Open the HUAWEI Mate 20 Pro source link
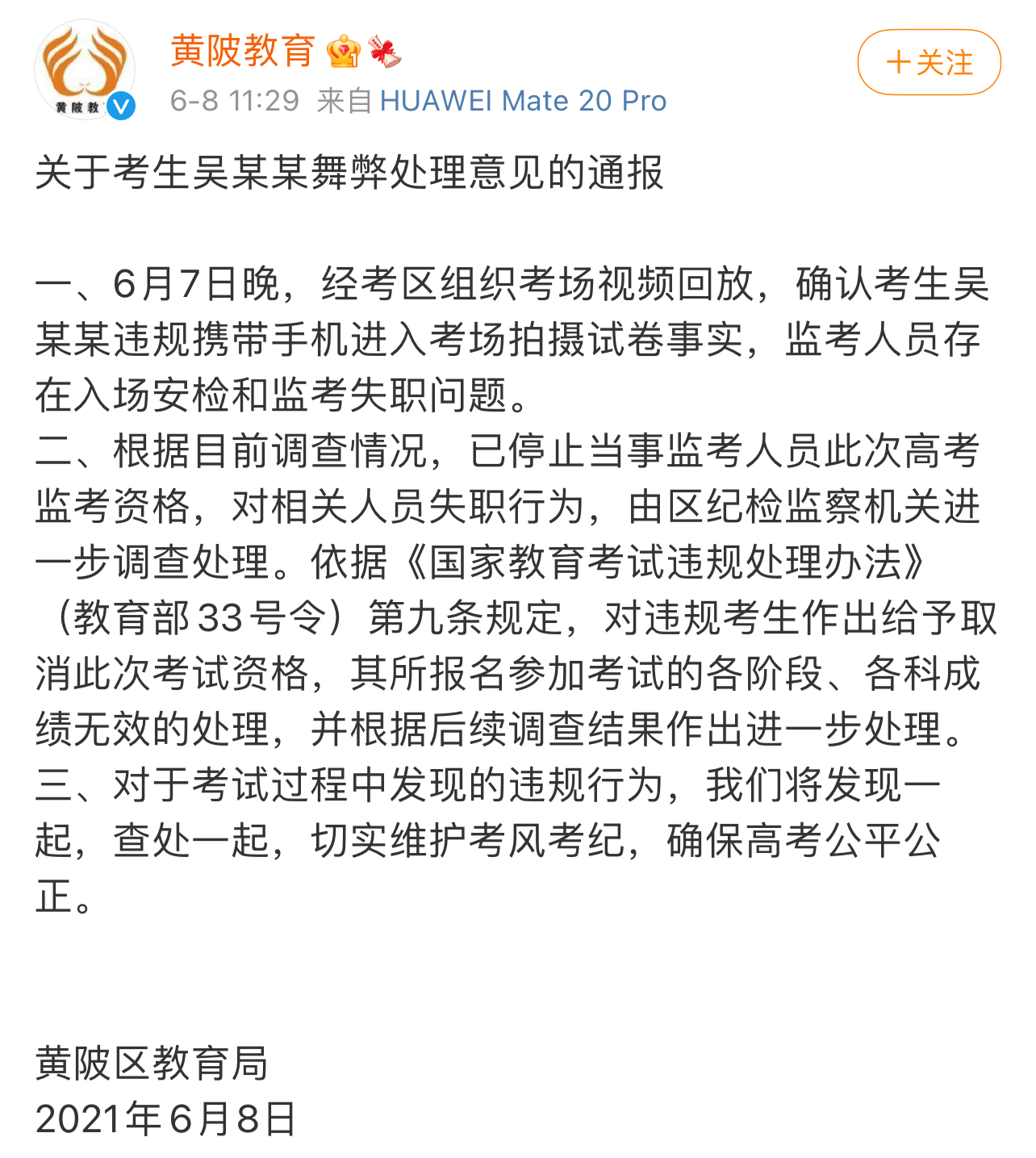 (523, 101)
